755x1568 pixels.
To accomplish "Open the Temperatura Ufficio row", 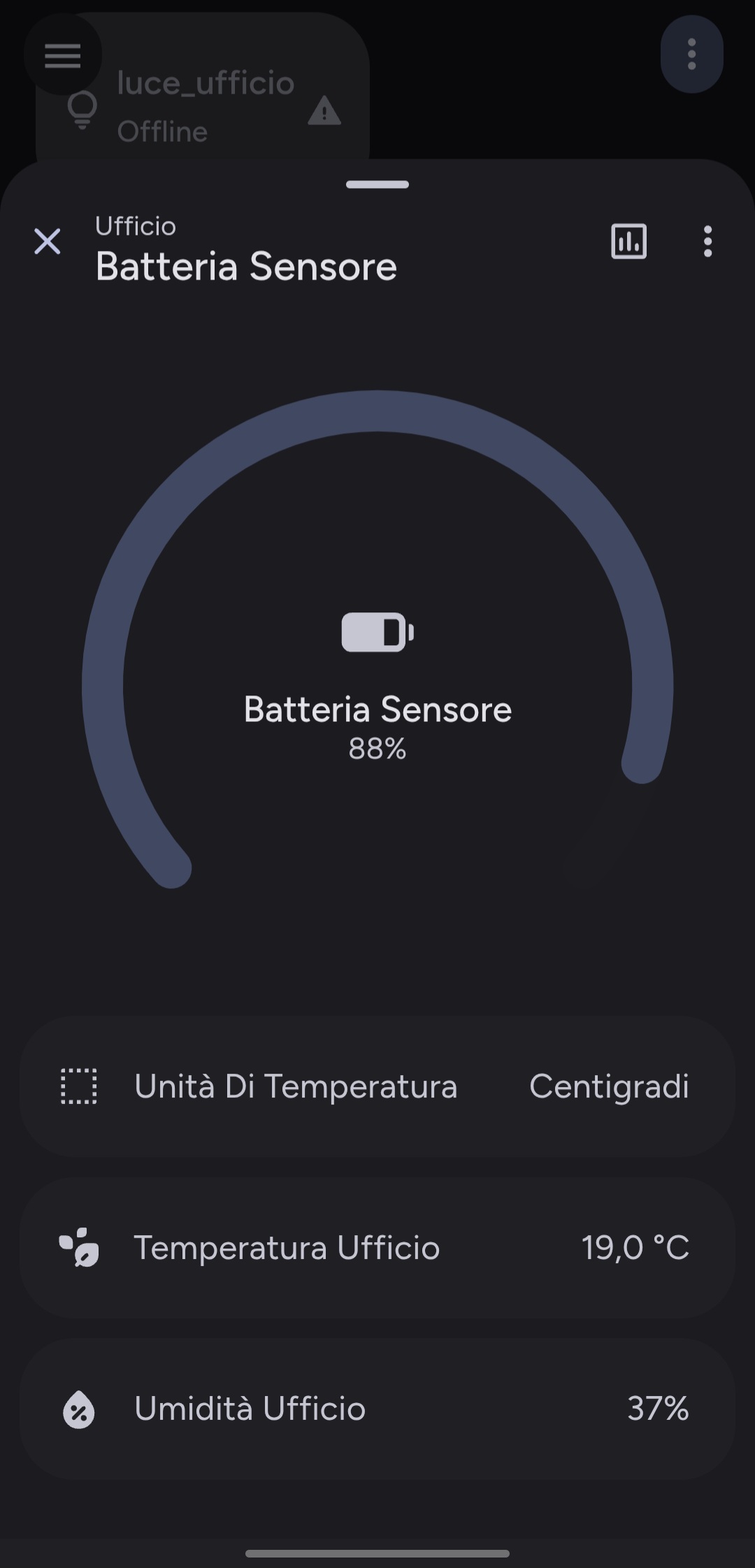I will pos(377,1248).
